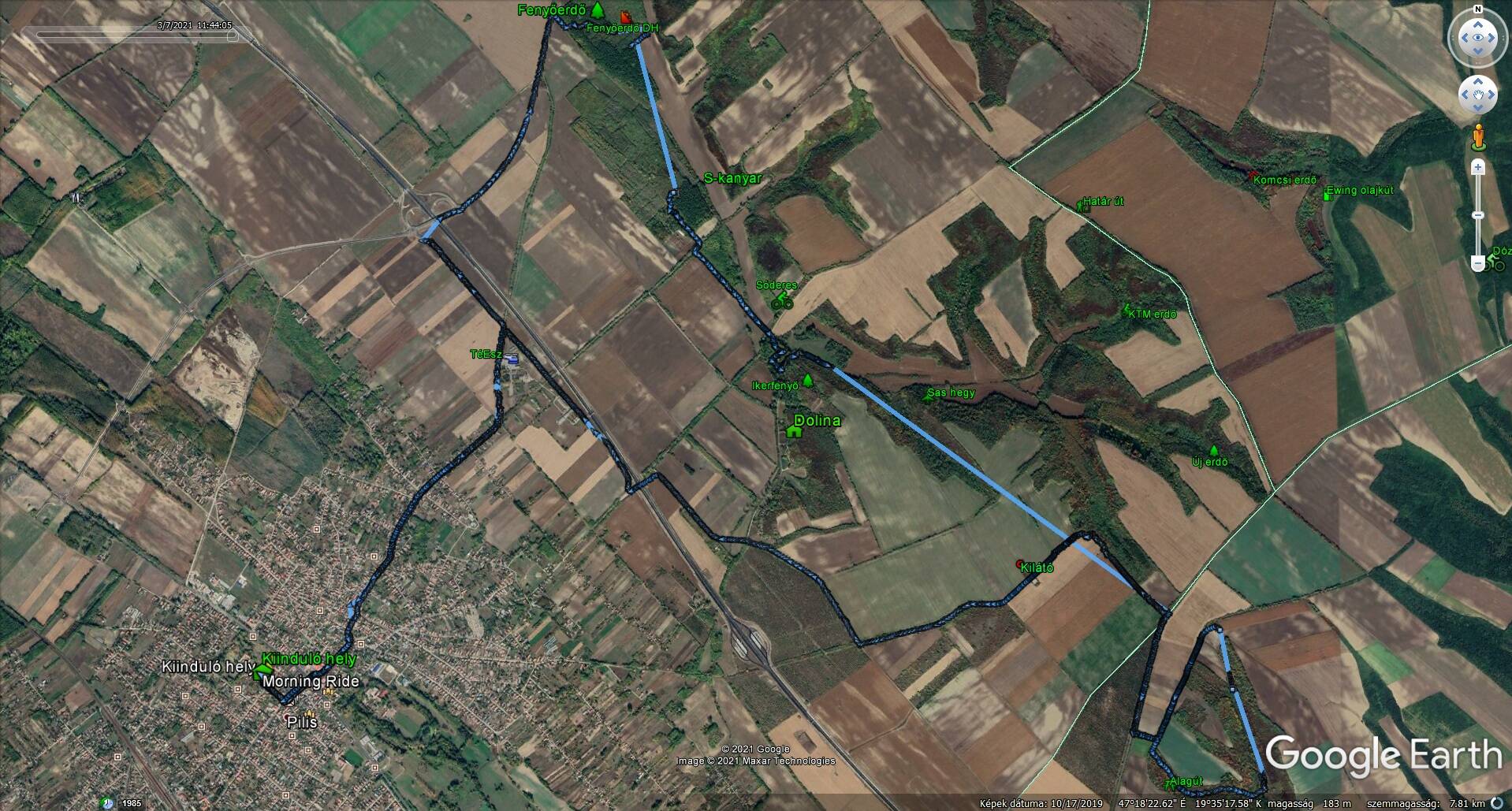This screenshot has height=811, width=1512.
Task: Zoom out with the bottom minus button
Action: click(x=1478, y=265)
